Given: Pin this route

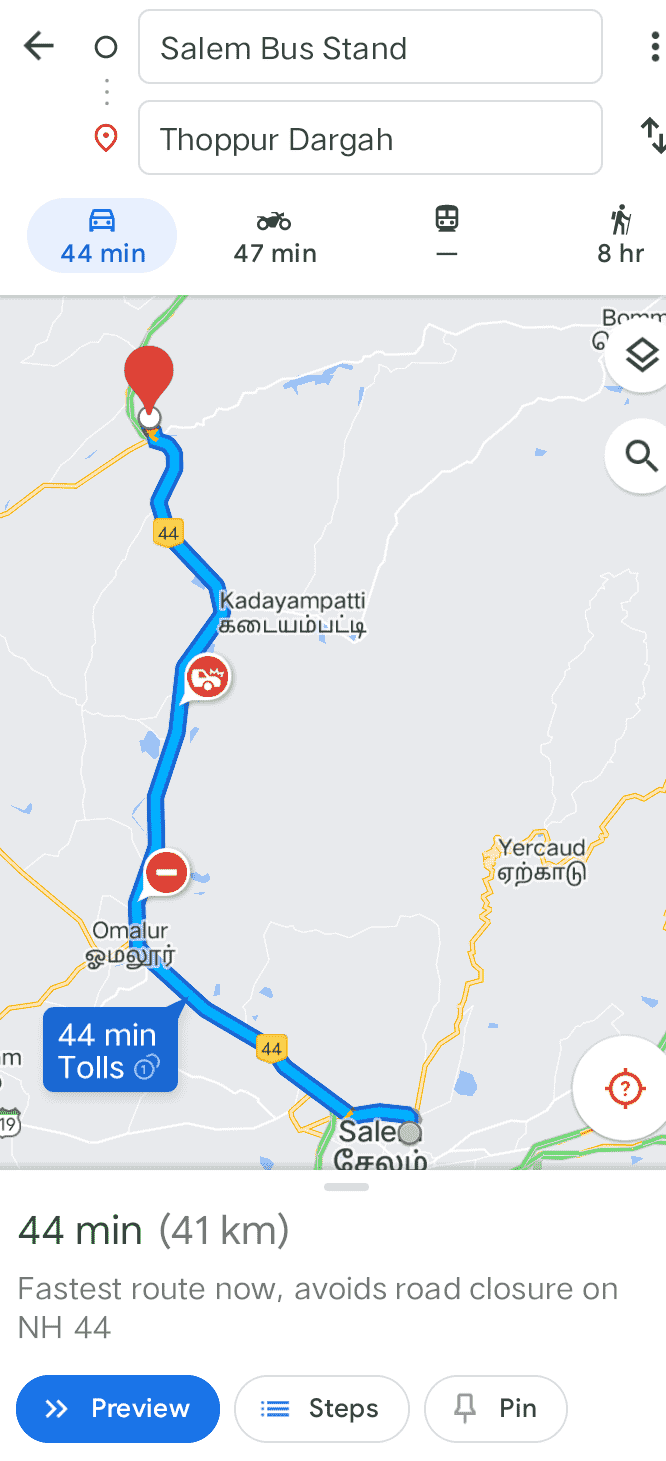Looking at the screenshot, I should (x=496, y=1408).
